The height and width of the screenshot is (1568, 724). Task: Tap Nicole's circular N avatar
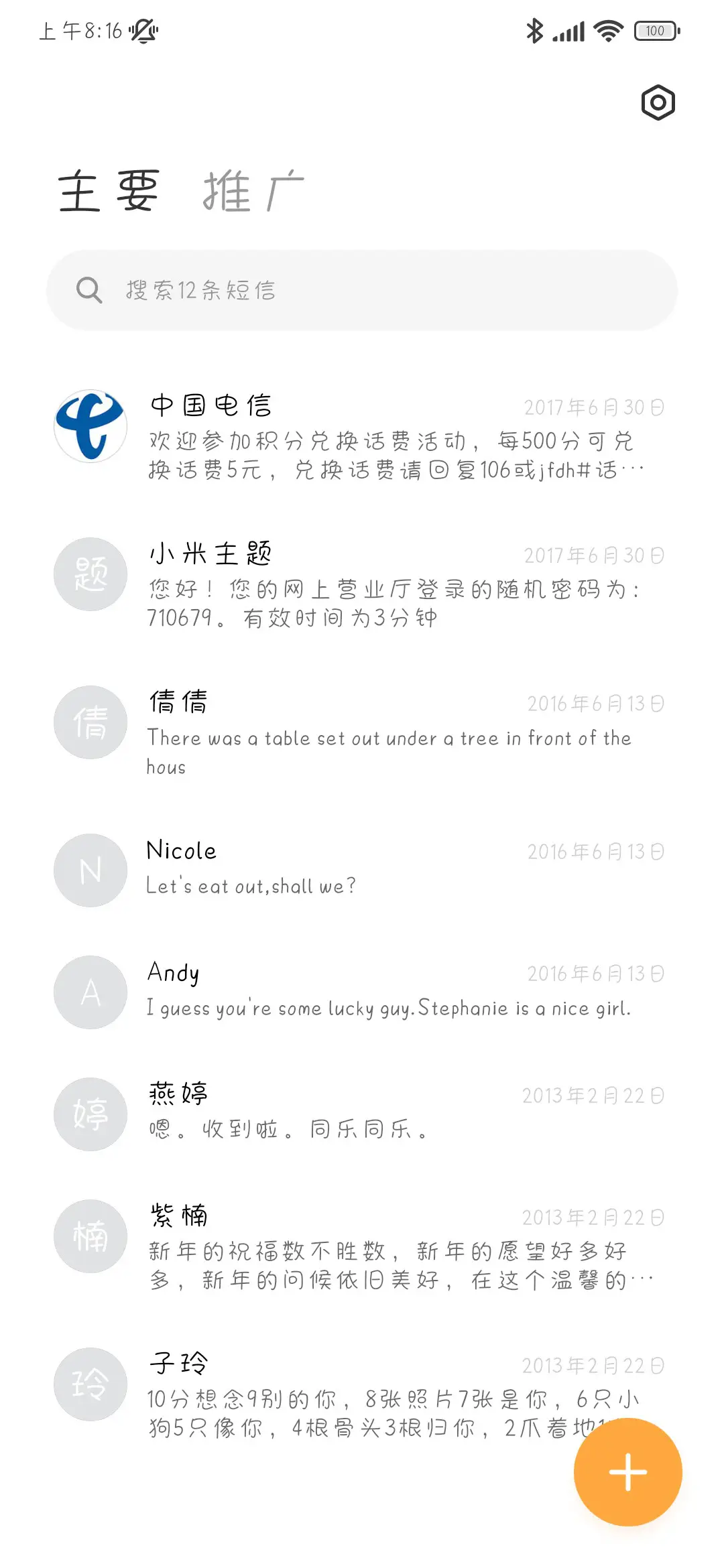(90, 870)
